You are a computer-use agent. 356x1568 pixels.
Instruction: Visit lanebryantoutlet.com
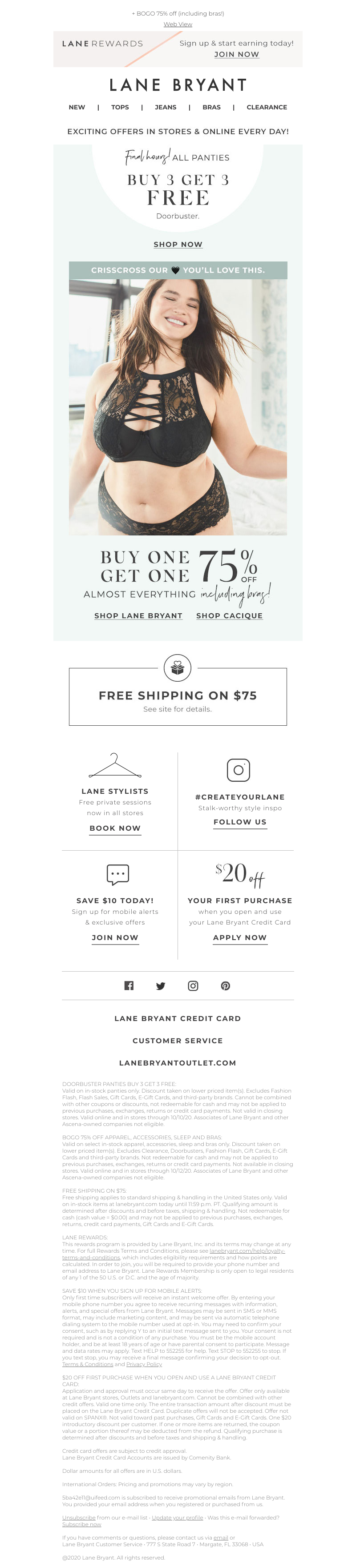point(178,1063)
